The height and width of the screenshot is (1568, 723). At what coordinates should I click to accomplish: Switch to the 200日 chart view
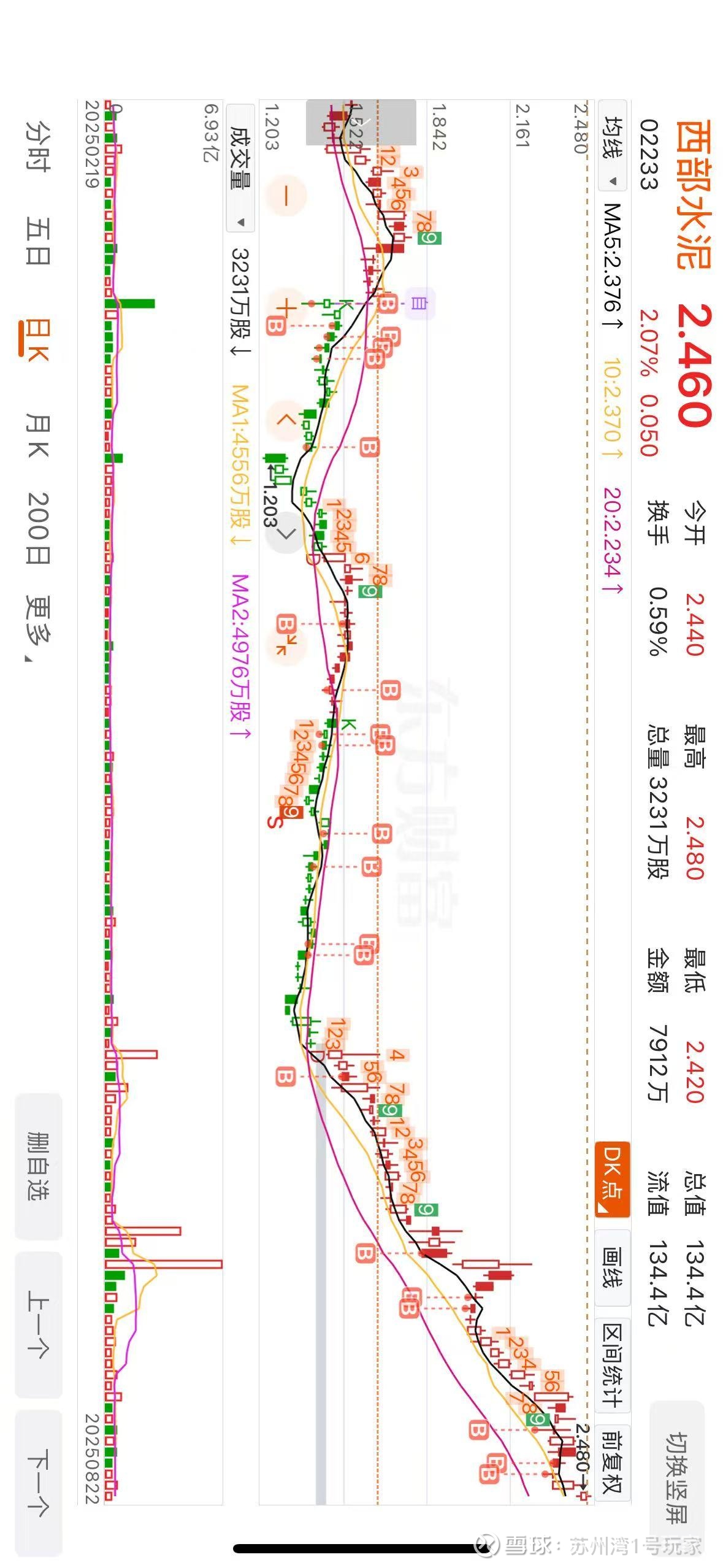(x=38, y=528)
